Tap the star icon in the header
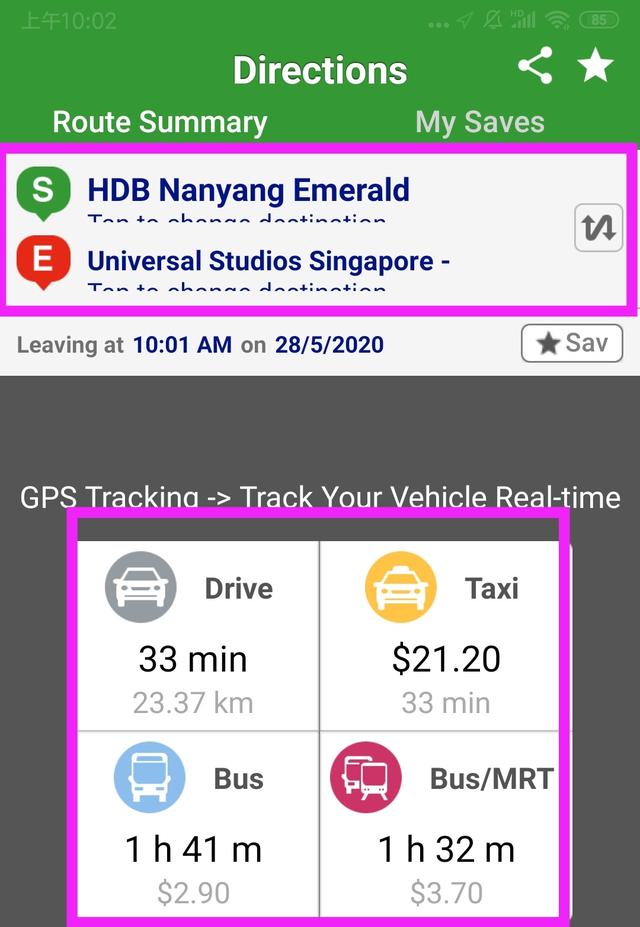Image resolution: width=640 pixels, height=927 pixels. (x=596, y=66)
